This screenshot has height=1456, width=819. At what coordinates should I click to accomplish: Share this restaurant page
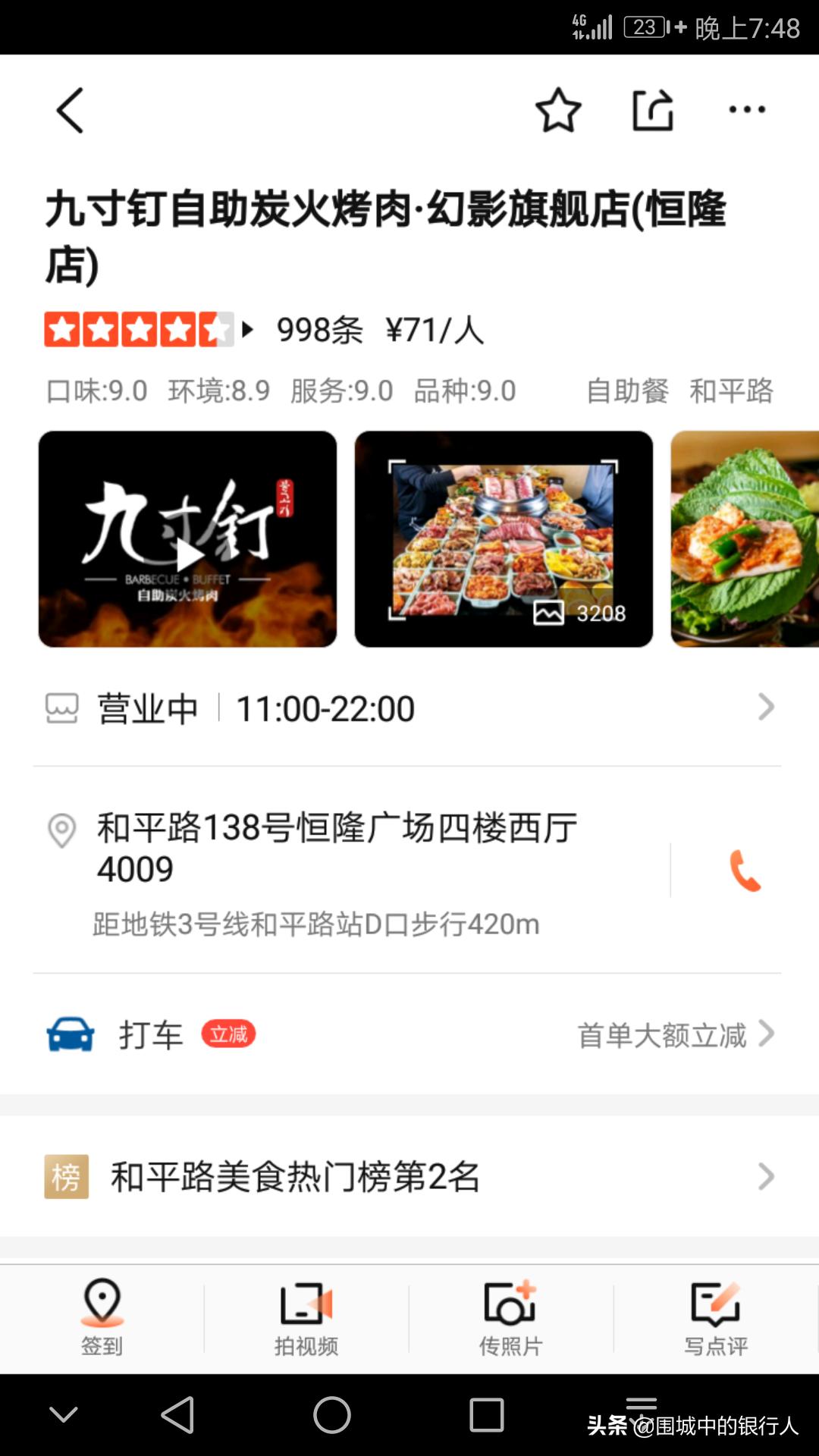coord(653,109)
